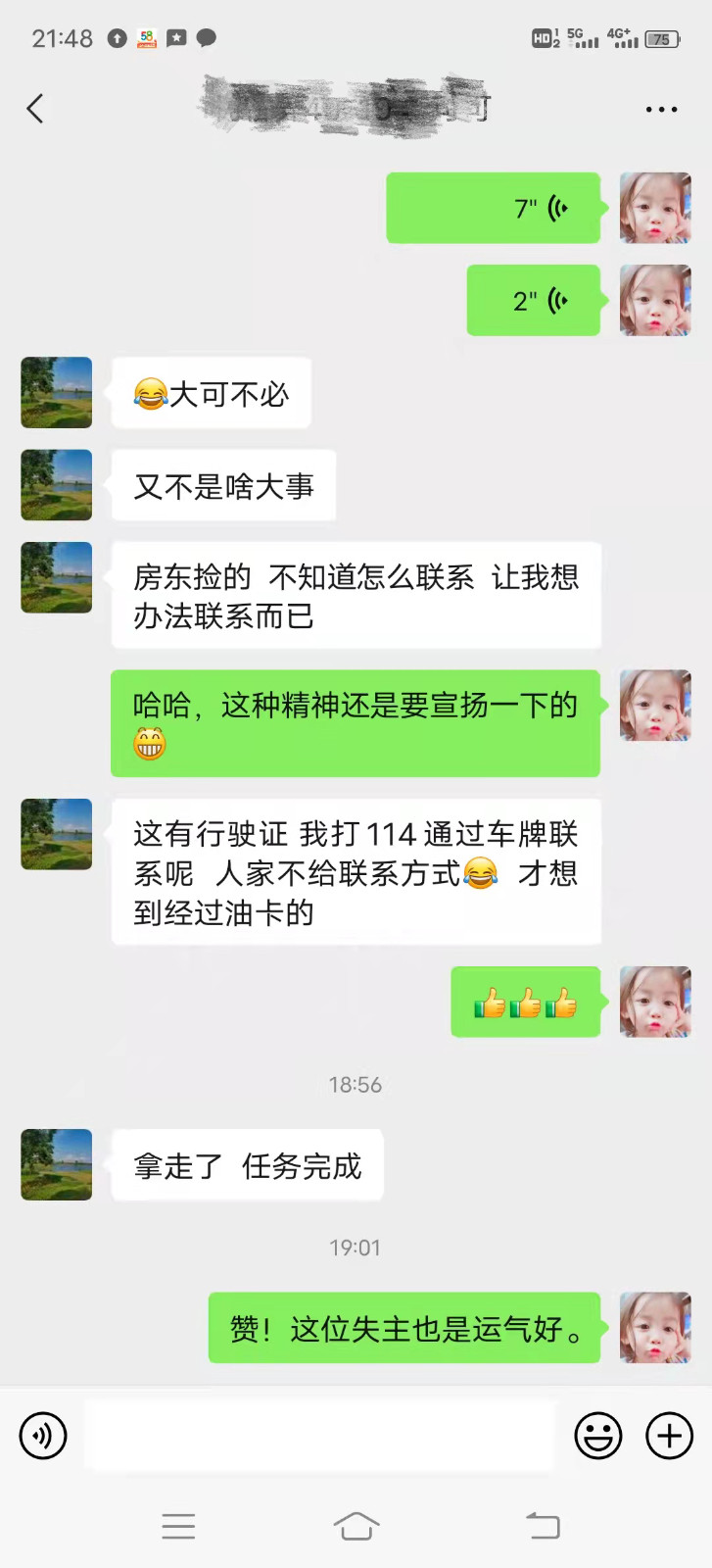Open the chat's three-dot menu
712x1568 pixels.
point(661,110)
